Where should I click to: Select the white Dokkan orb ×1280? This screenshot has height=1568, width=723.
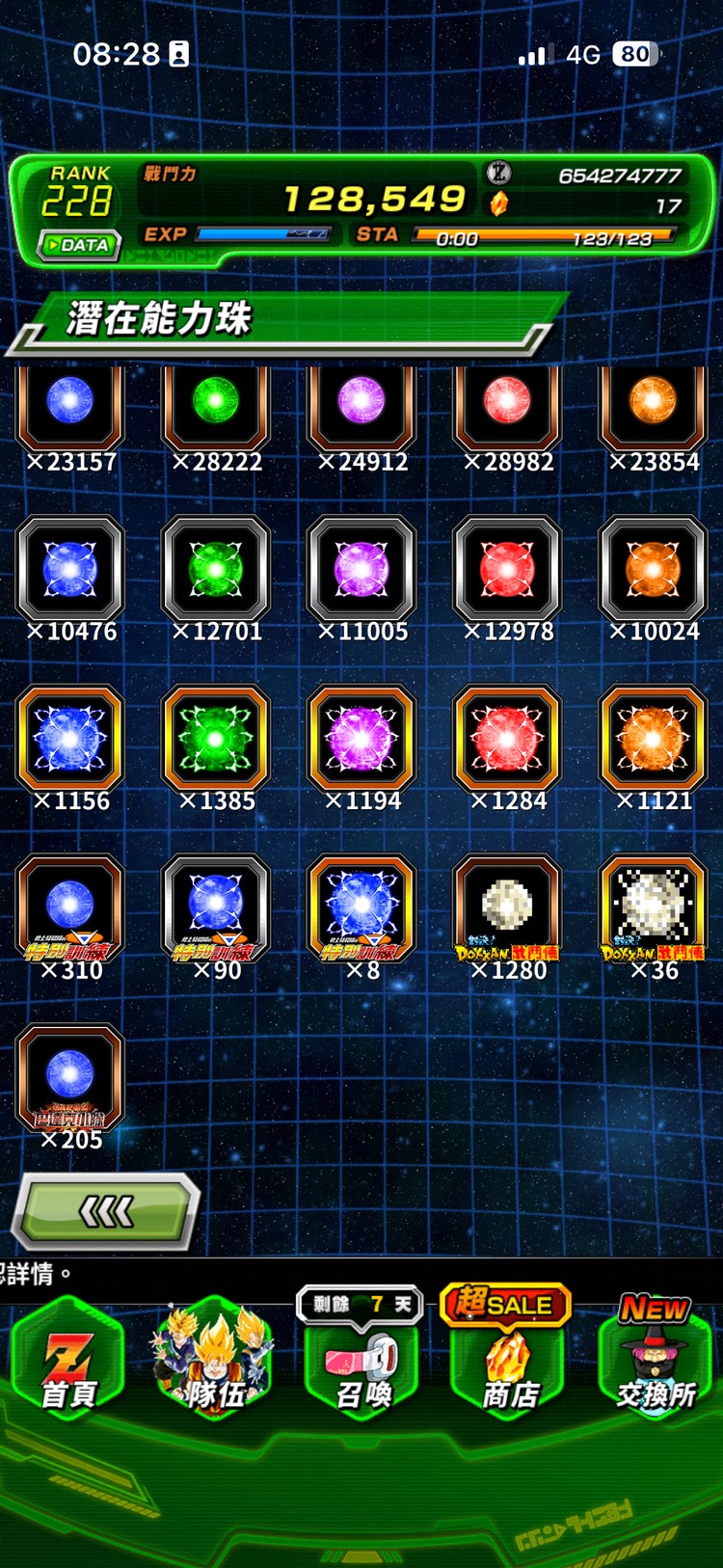click(x=508, y=907)
